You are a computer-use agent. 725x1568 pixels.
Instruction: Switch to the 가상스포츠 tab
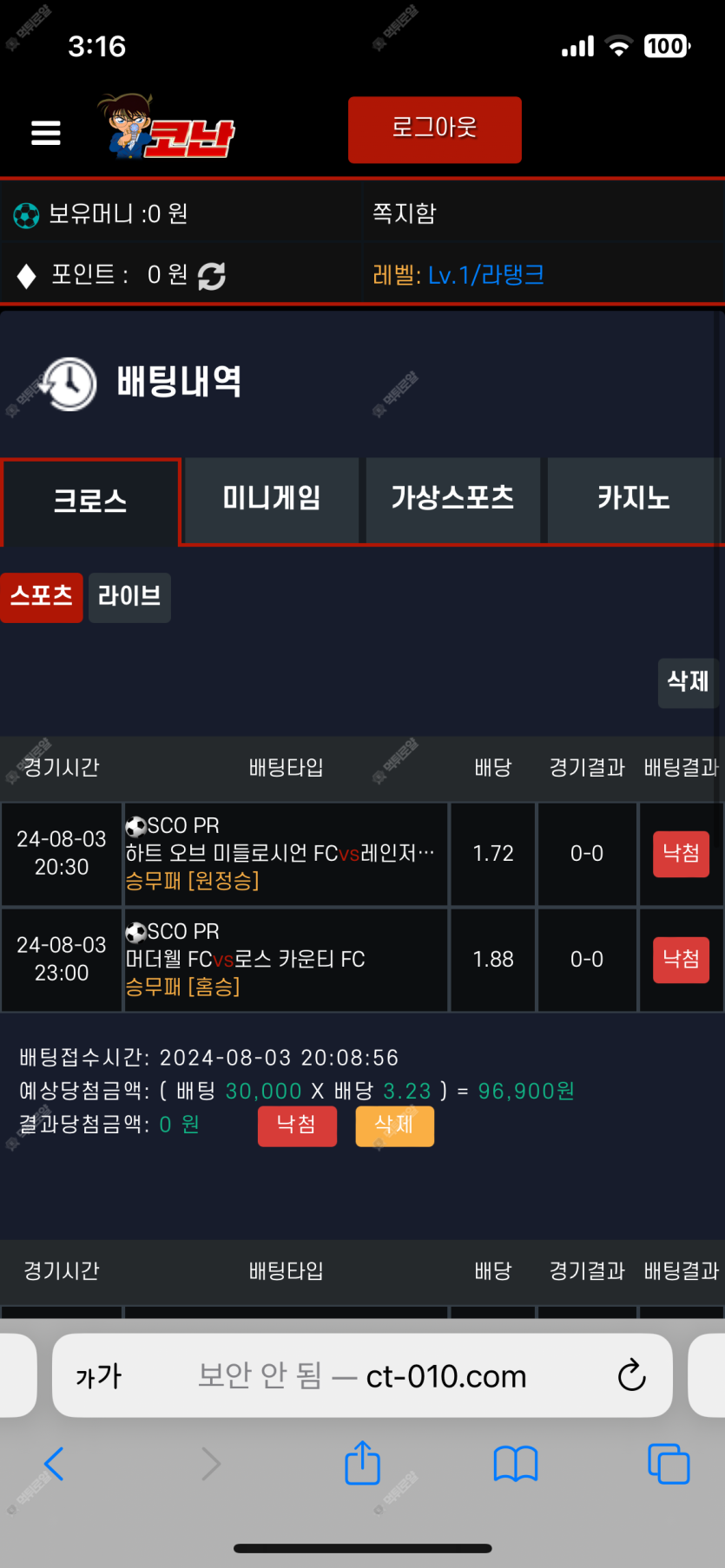[453, 499]
